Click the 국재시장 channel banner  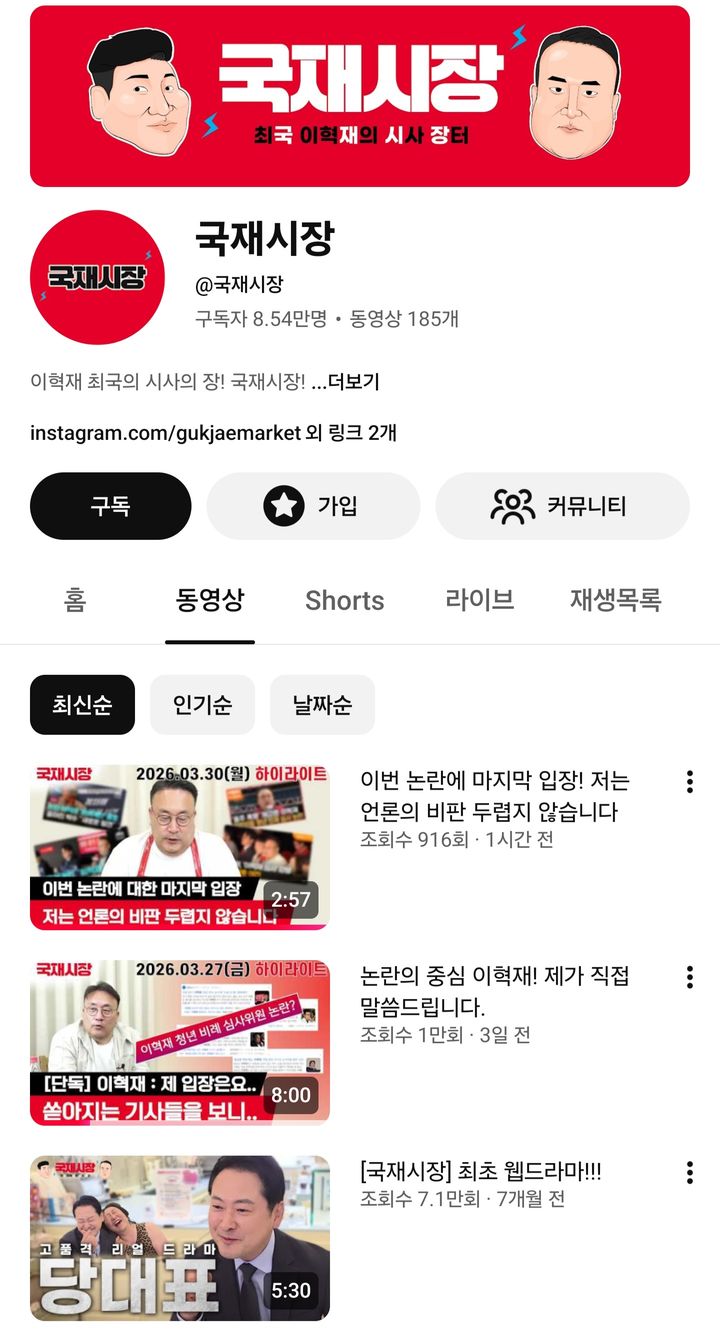pyautogui.click(x=360, y=95)
